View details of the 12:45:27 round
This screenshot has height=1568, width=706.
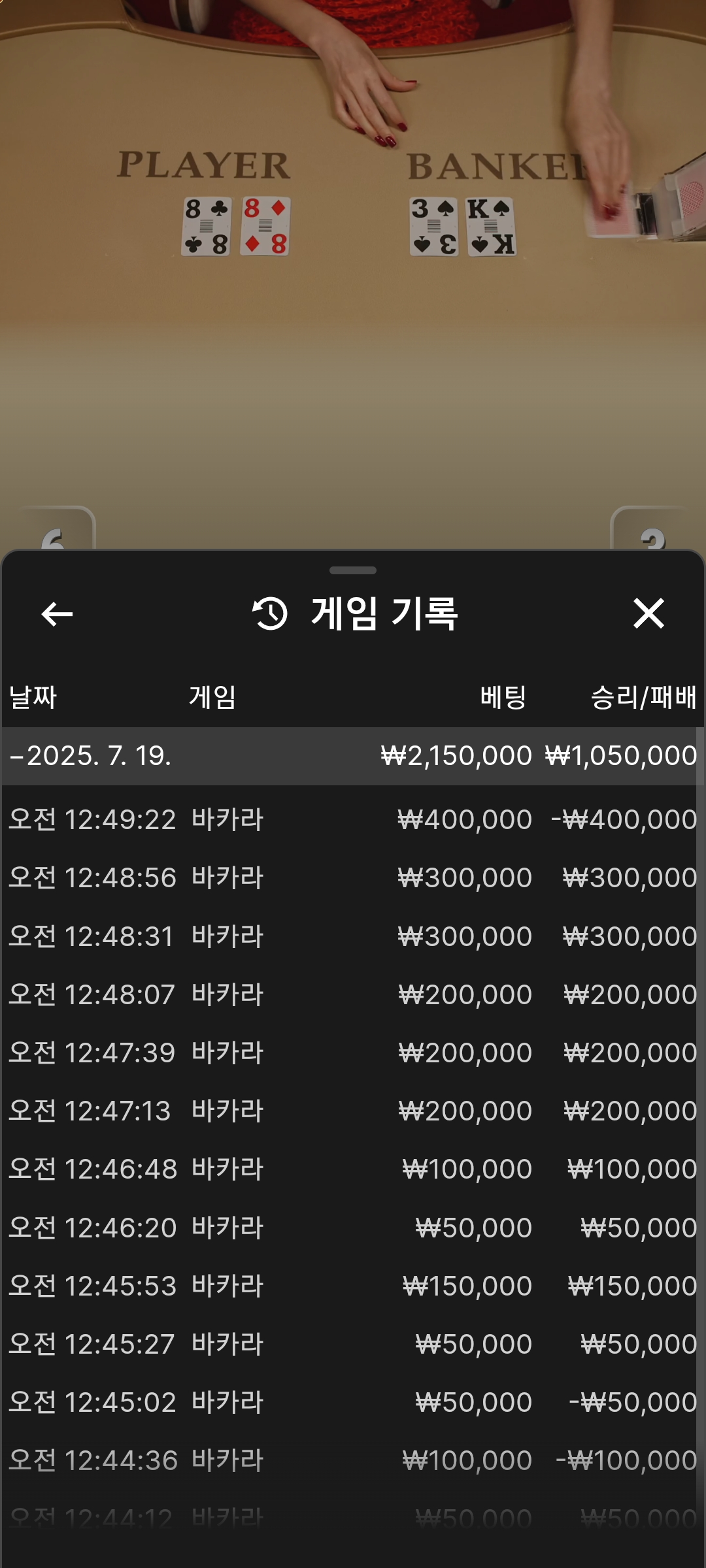coord(353,1344)
